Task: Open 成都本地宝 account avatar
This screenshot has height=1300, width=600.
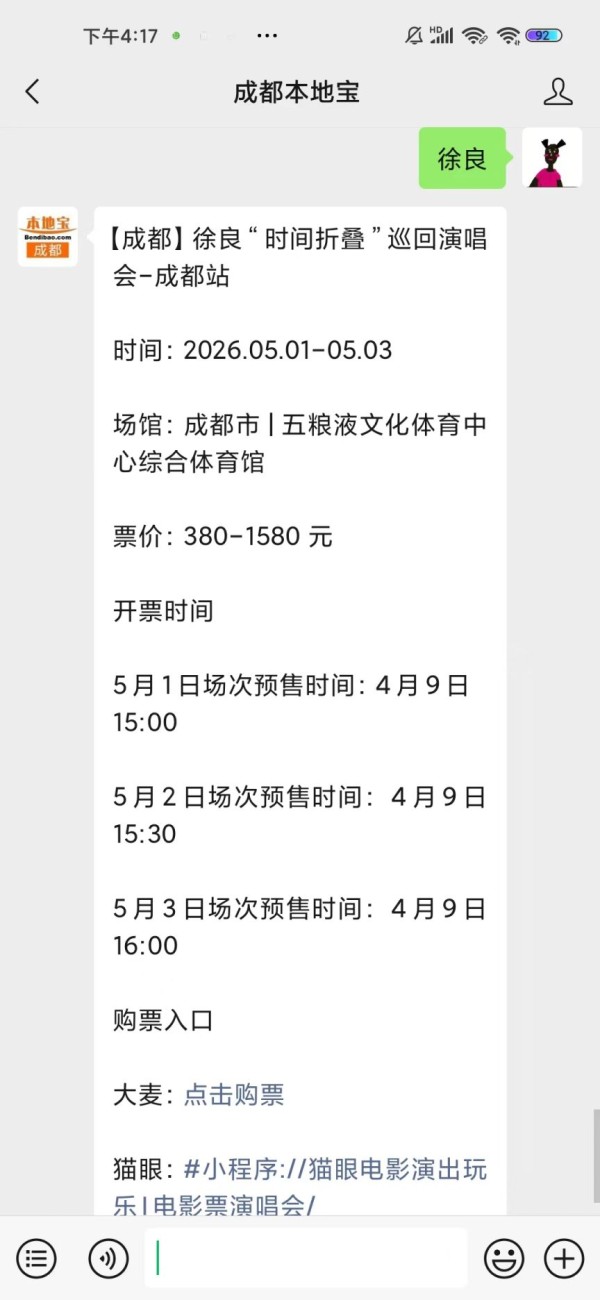Action: click(47, 237)
